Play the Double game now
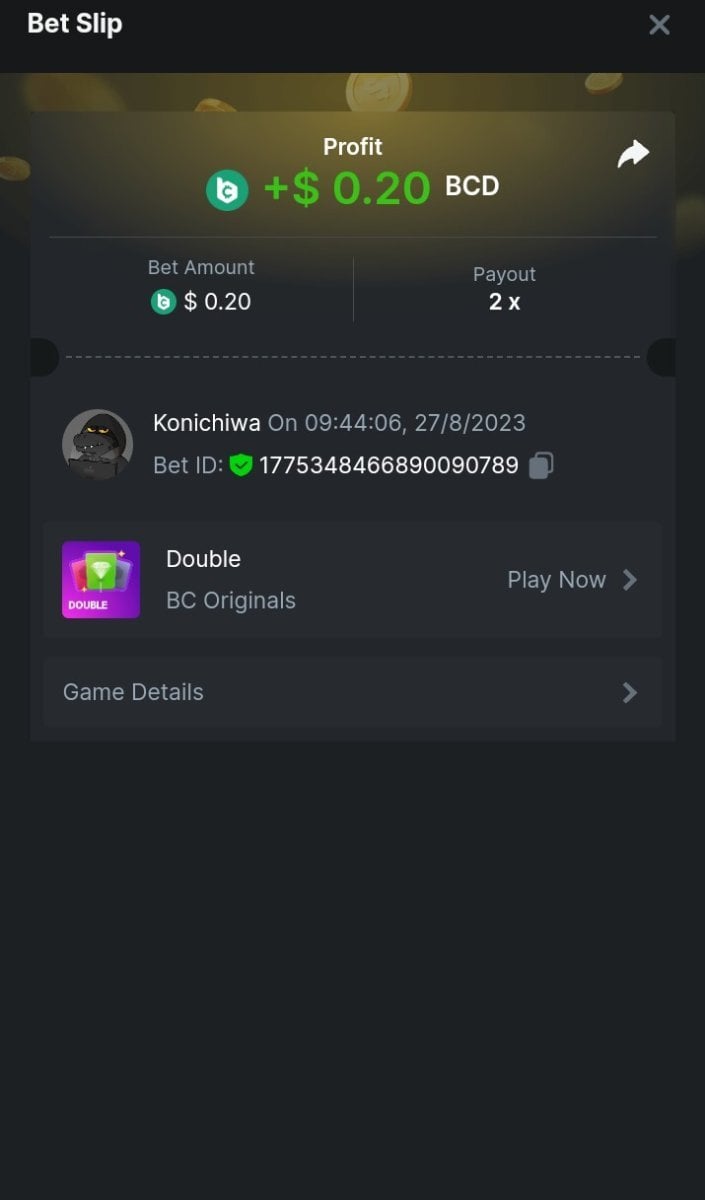The height and width of the screenshot is (1200, 705). click(x=571, y=580)
